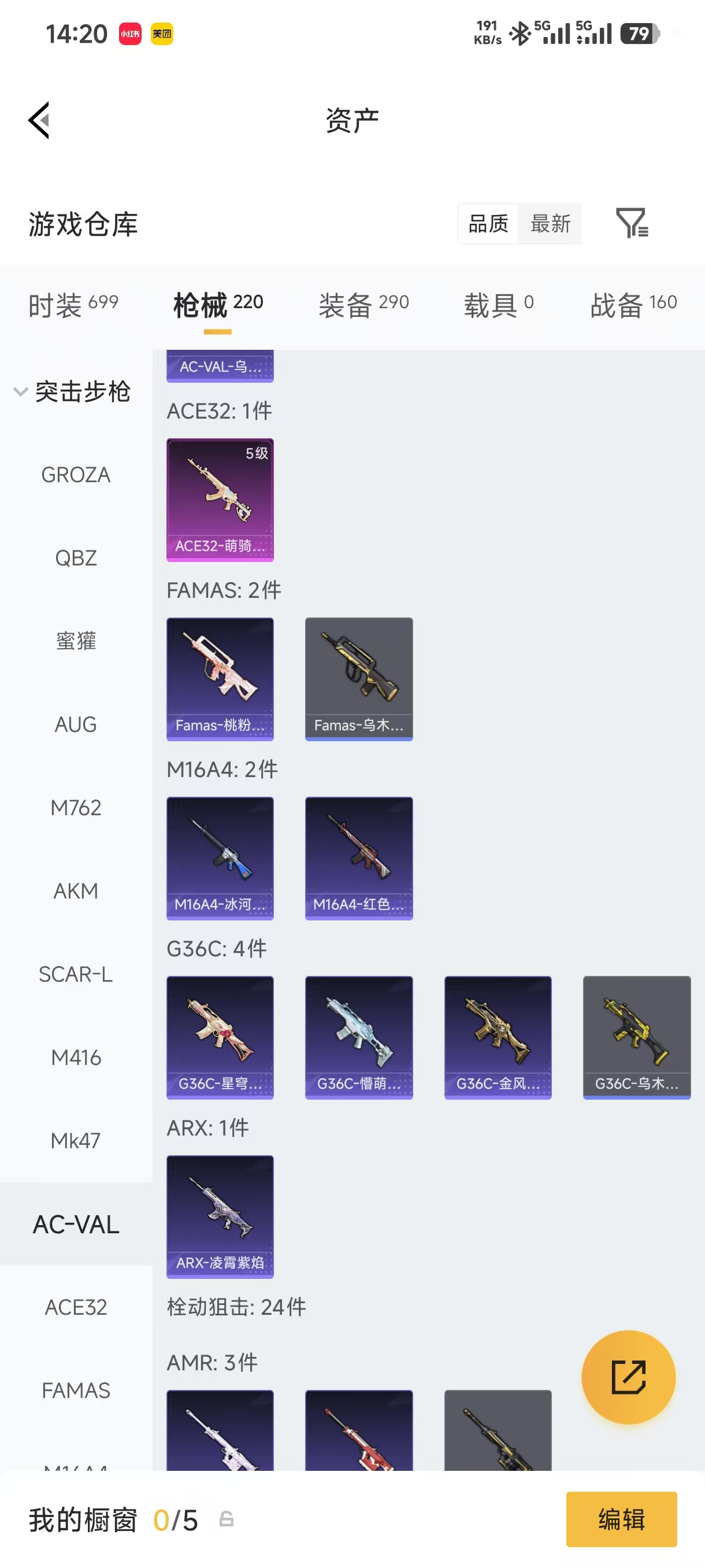Tap the orange share floating button
Viewport: 705px width, 1568px height.
click(x=628, y=1377)
